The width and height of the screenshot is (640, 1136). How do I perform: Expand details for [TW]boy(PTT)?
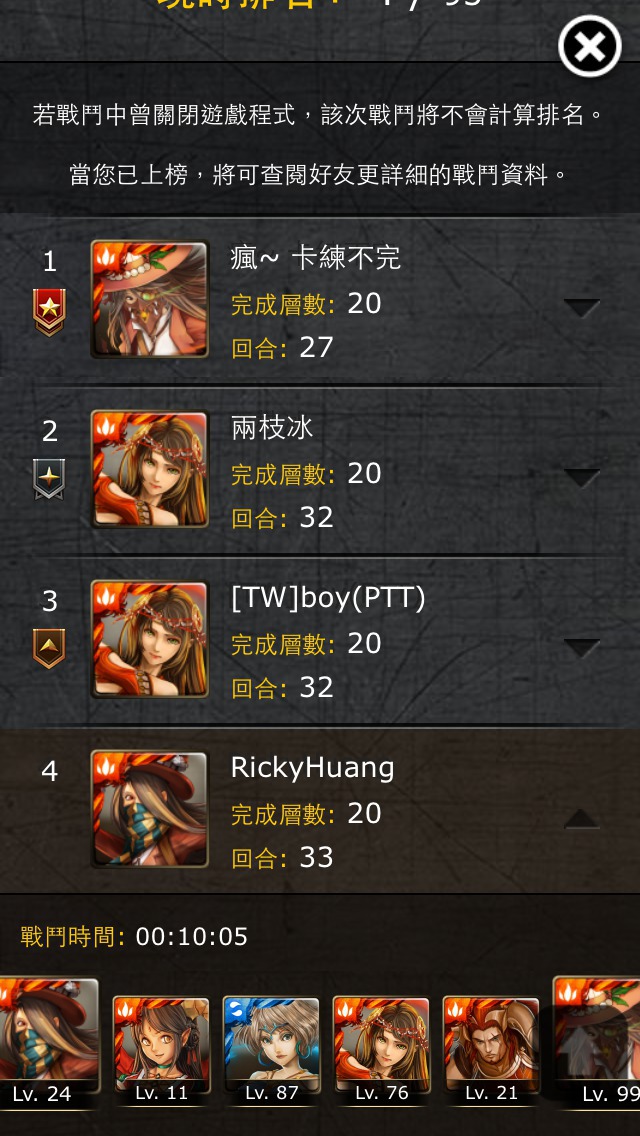click(581, 648)
